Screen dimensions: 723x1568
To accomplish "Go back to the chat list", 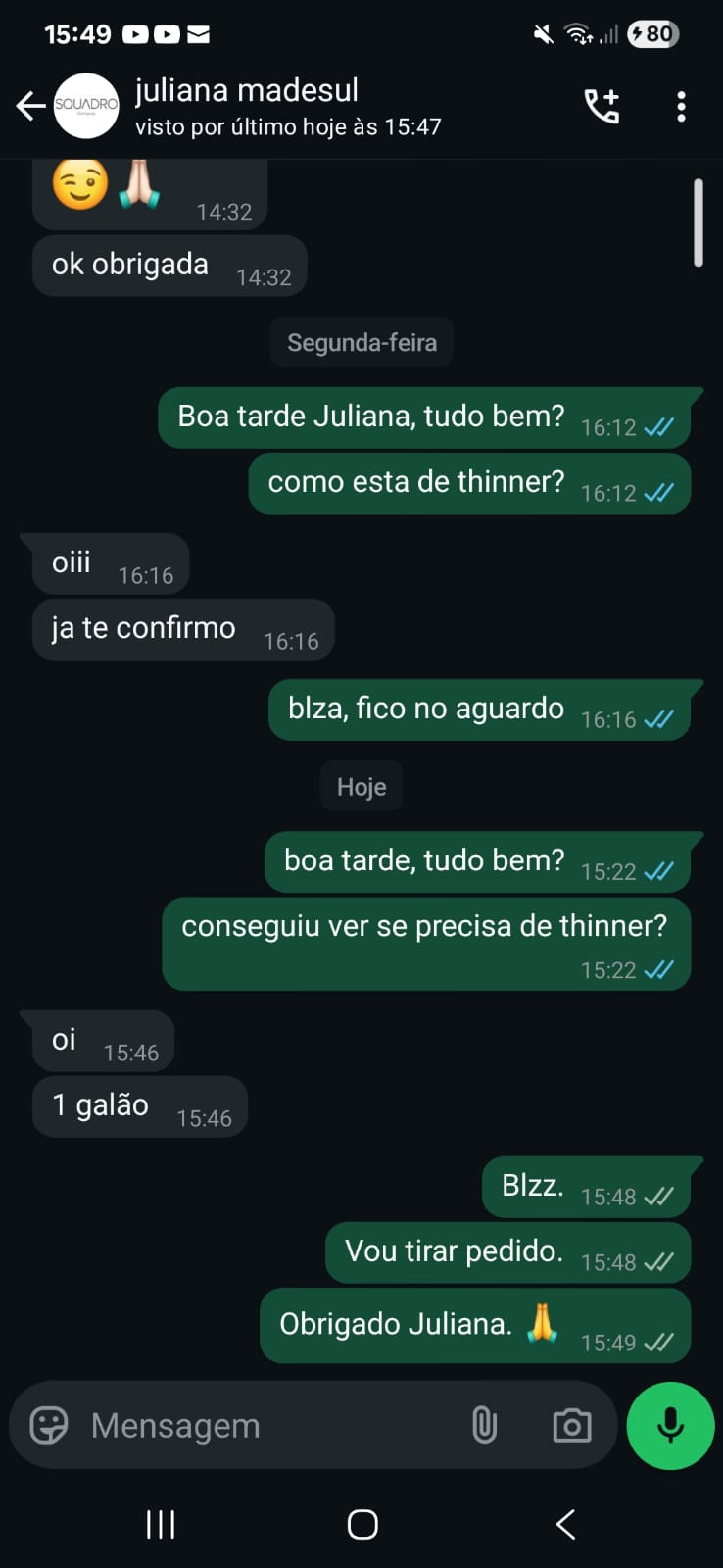I will click(30, 106).
